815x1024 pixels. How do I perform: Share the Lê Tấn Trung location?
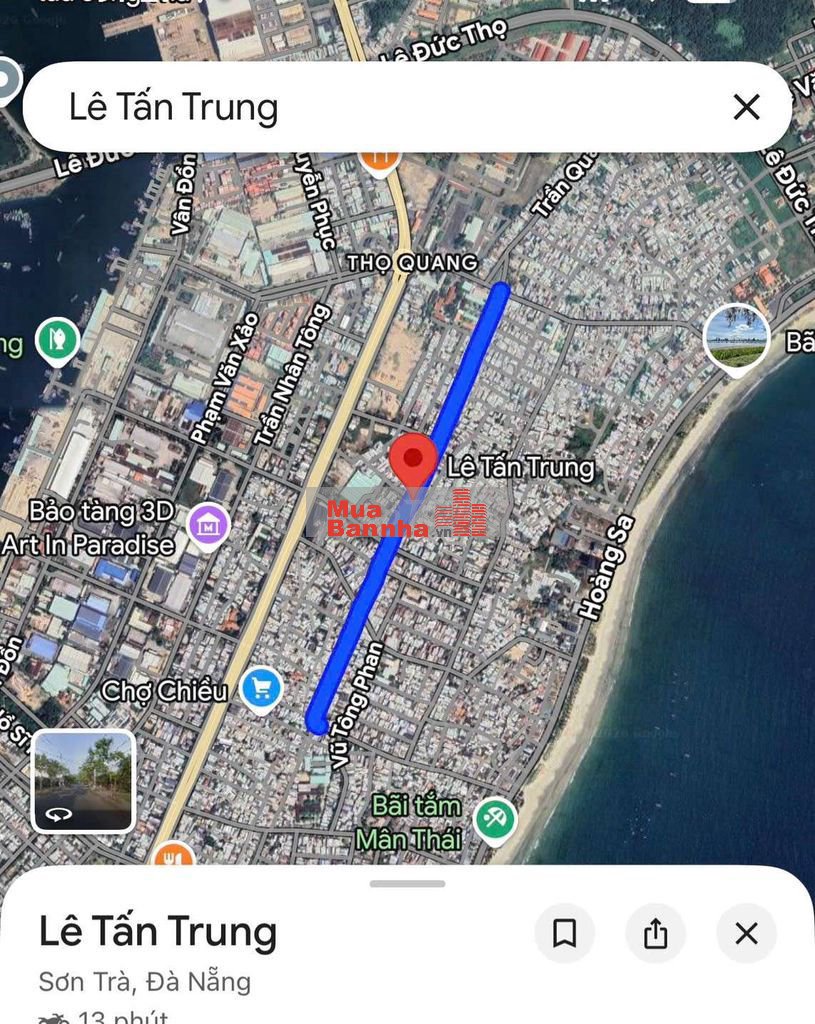coord(655,933)
